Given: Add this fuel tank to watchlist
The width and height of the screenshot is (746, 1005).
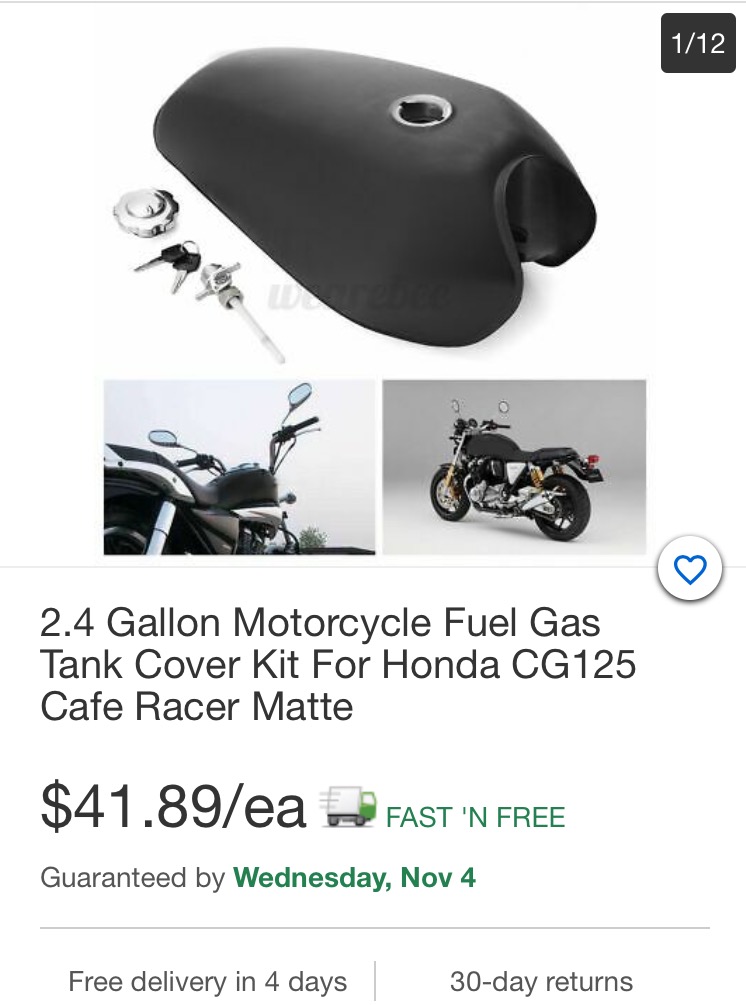Looking at the screenshot, I should 690,570.
